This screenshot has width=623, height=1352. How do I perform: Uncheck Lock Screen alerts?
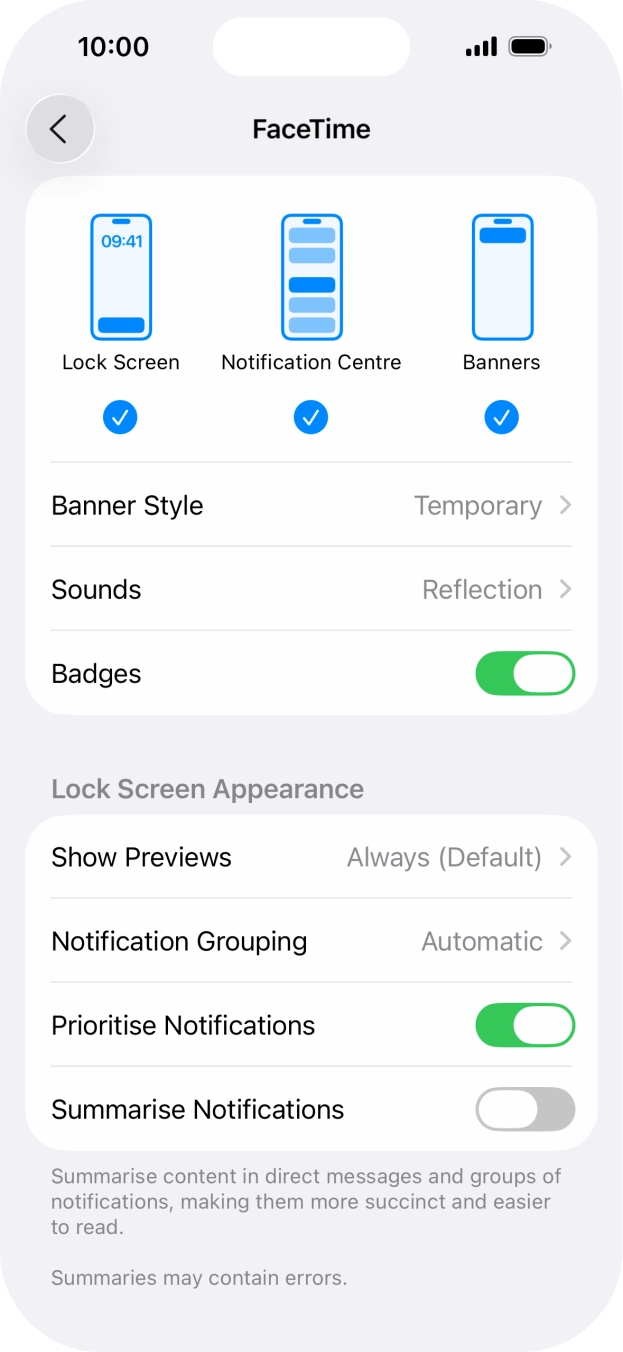click(x=120, y=417)
